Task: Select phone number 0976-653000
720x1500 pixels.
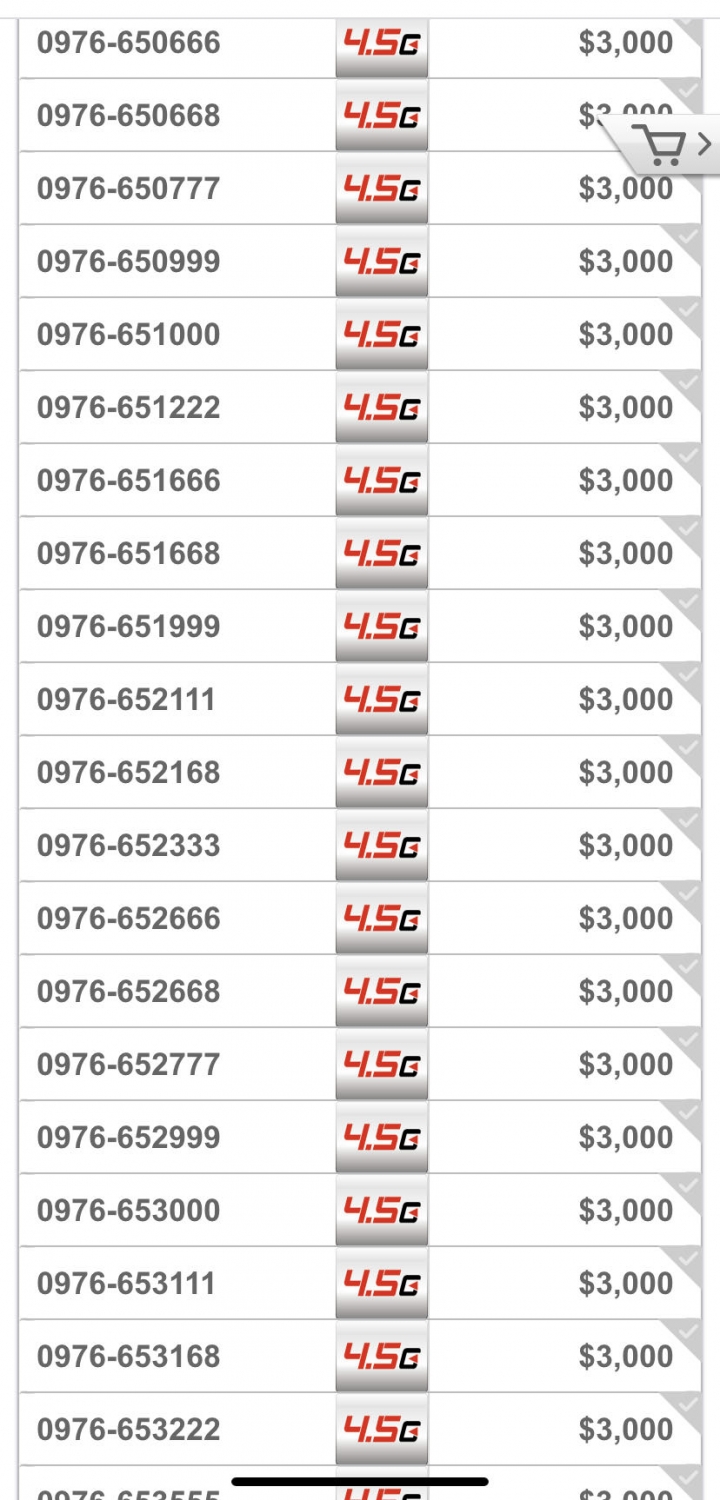Action: 360,1210
